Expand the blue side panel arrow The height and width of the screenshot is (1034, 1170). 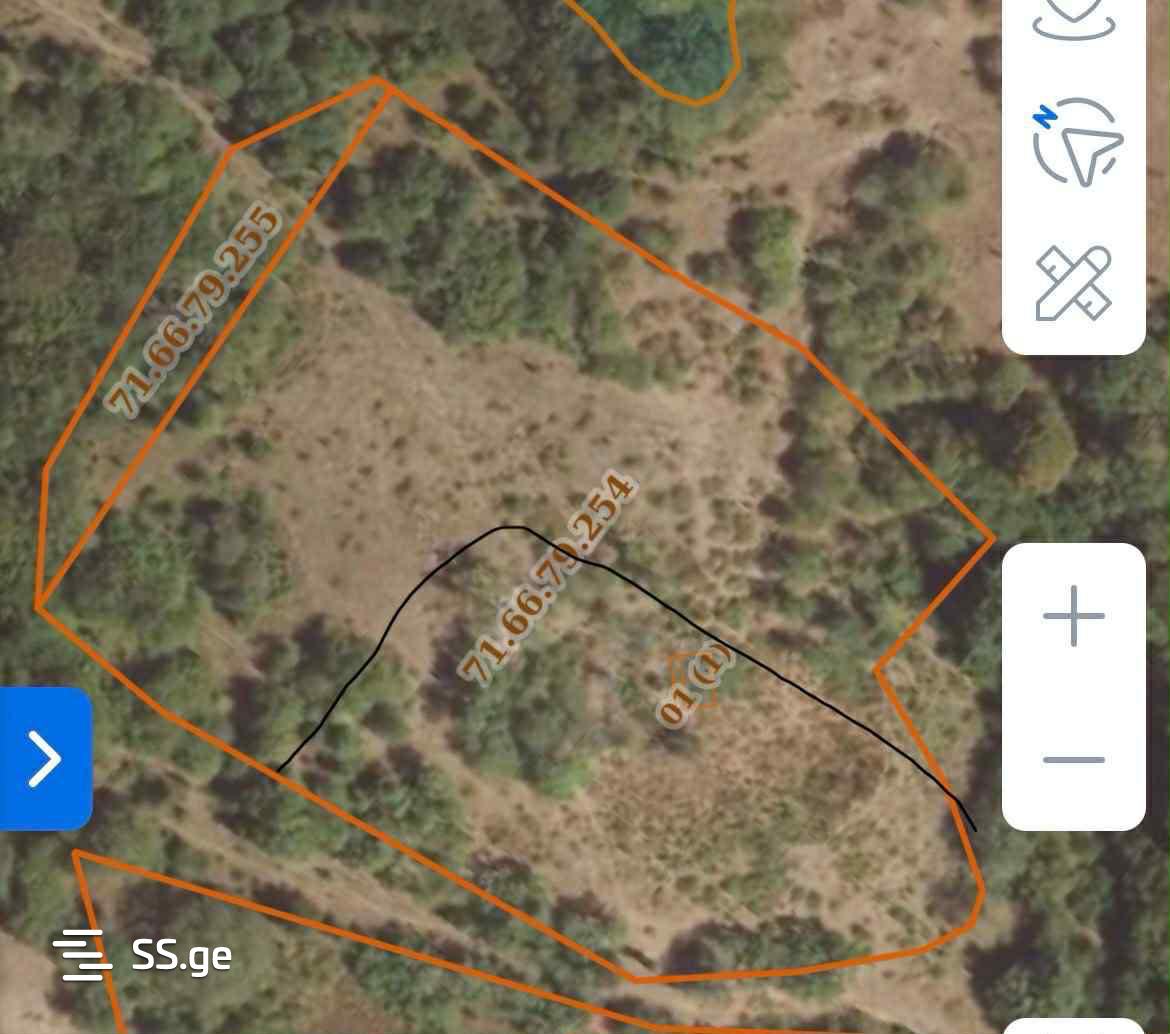45,758
